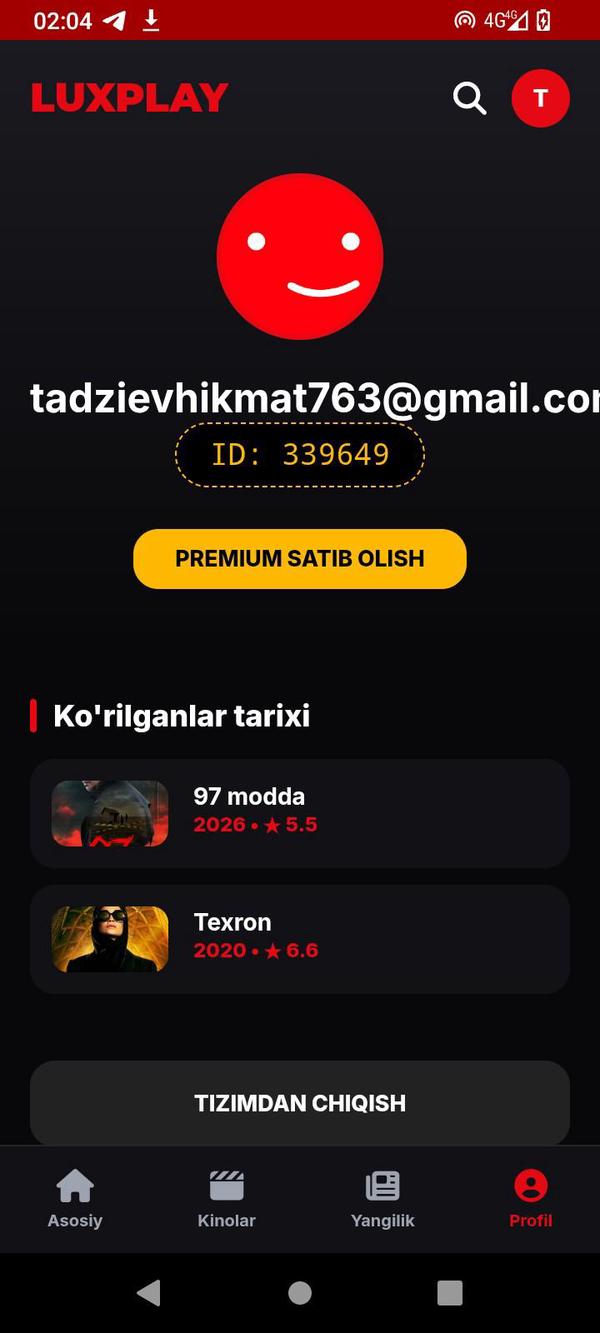
Task: Log out with Tizimdan chiqish
Action: 300,1103
